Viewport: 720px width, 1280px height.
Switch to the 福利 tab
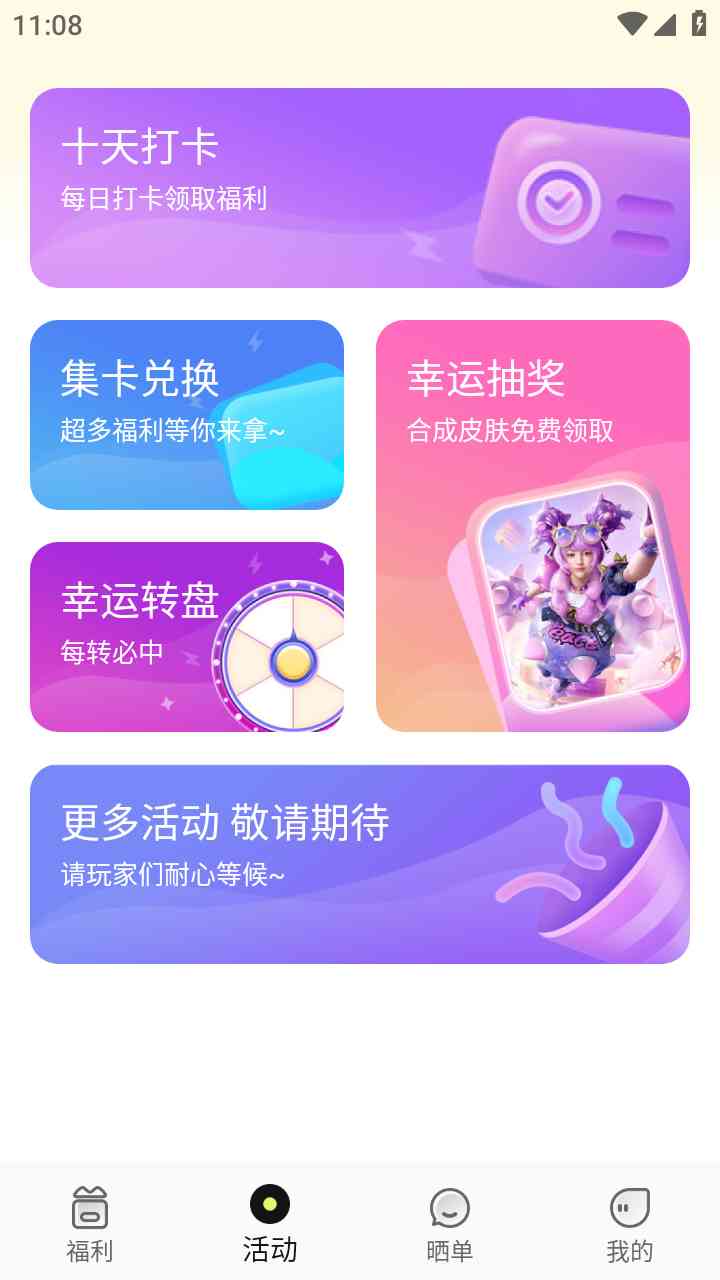(x=90, y=1223)
